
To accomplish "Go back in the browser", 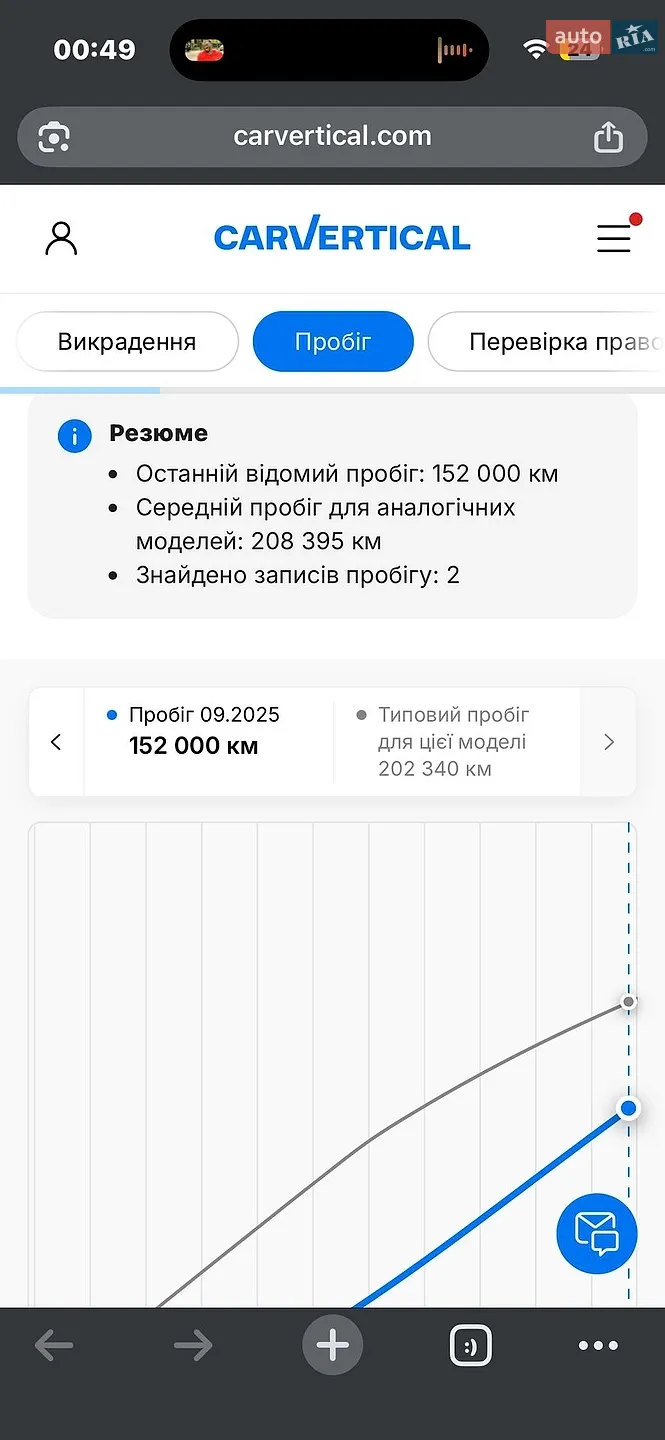I will (54, 1346).
